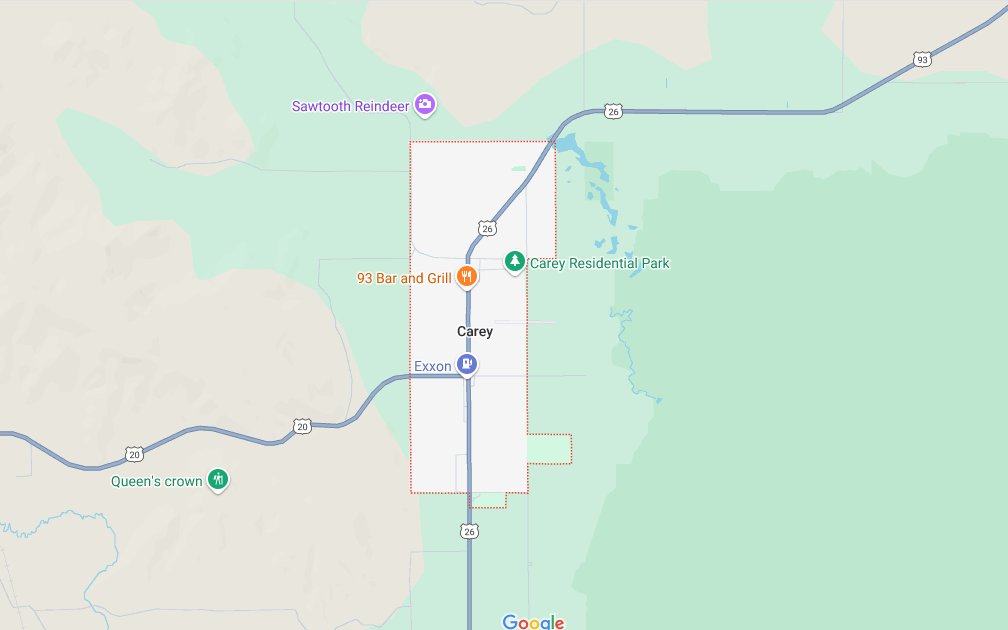View the Queen's crown place marker

pos(218,480)
